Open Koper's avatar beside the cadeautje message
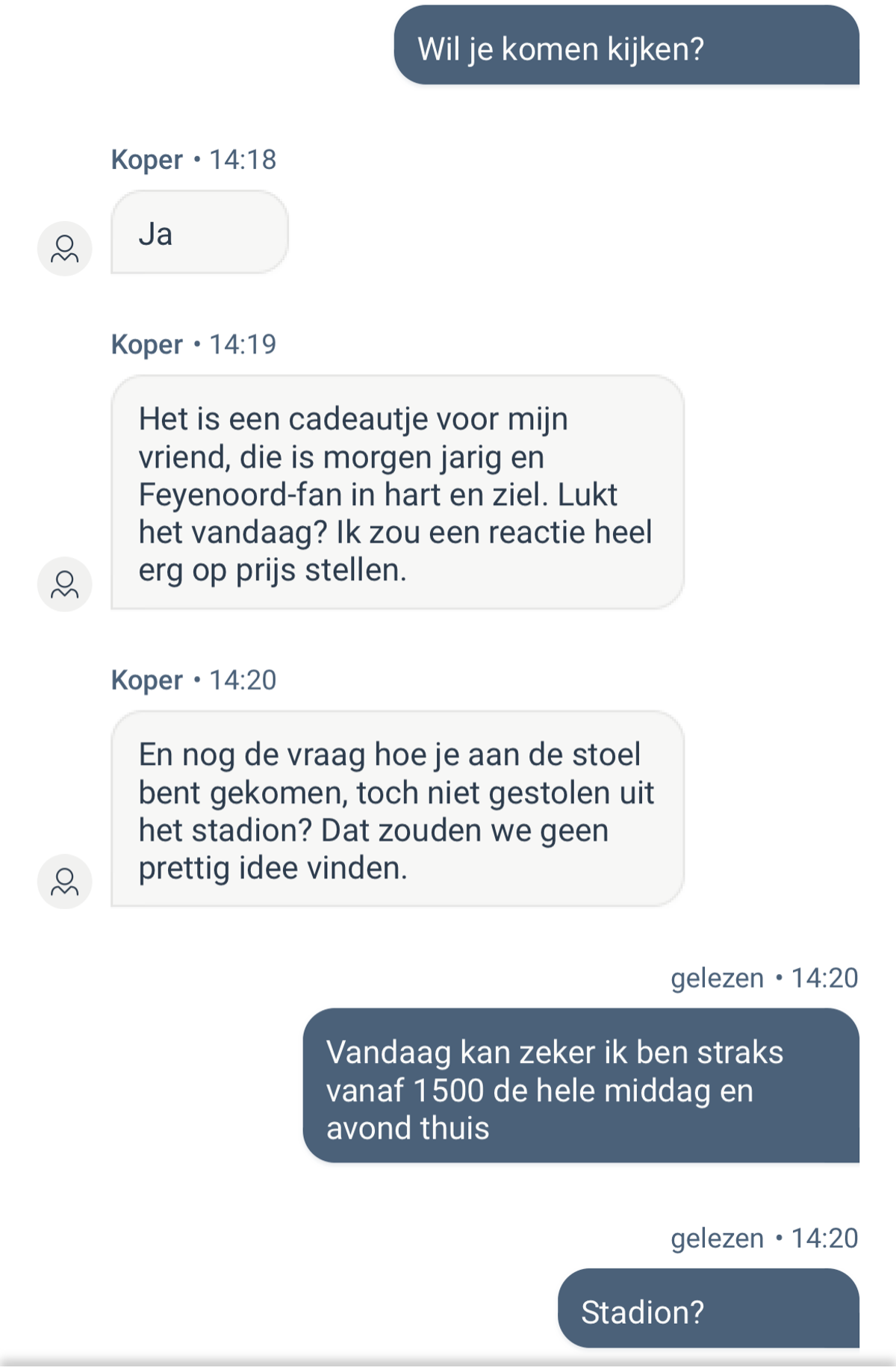 pyautogui.click(x=65, y=584)
